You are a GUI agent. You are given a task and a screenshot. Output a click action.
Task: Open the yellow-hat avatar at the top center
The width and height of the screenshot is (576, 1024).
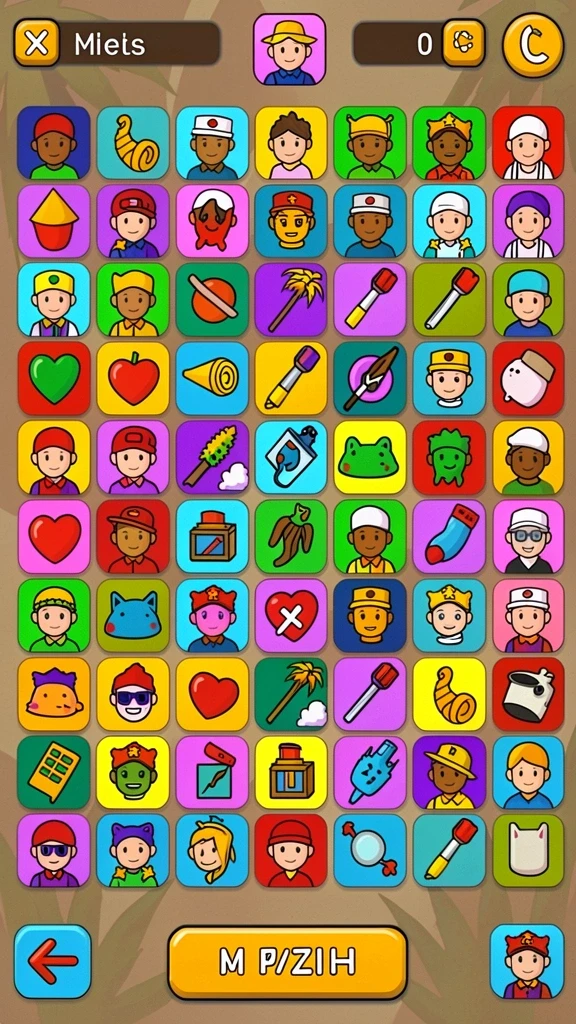(x=289, y=49)
